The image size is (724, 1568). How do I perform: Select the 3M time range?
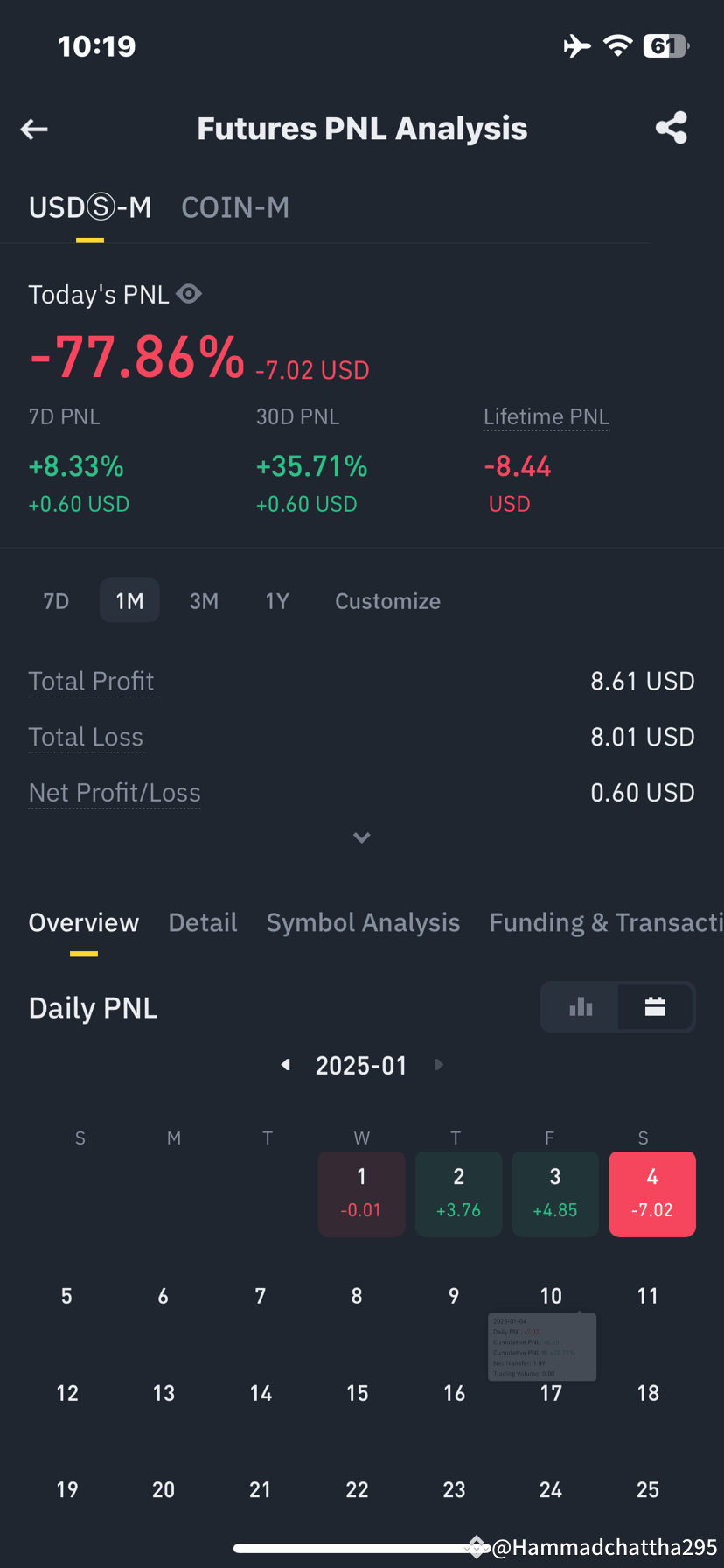click(204, 601)
